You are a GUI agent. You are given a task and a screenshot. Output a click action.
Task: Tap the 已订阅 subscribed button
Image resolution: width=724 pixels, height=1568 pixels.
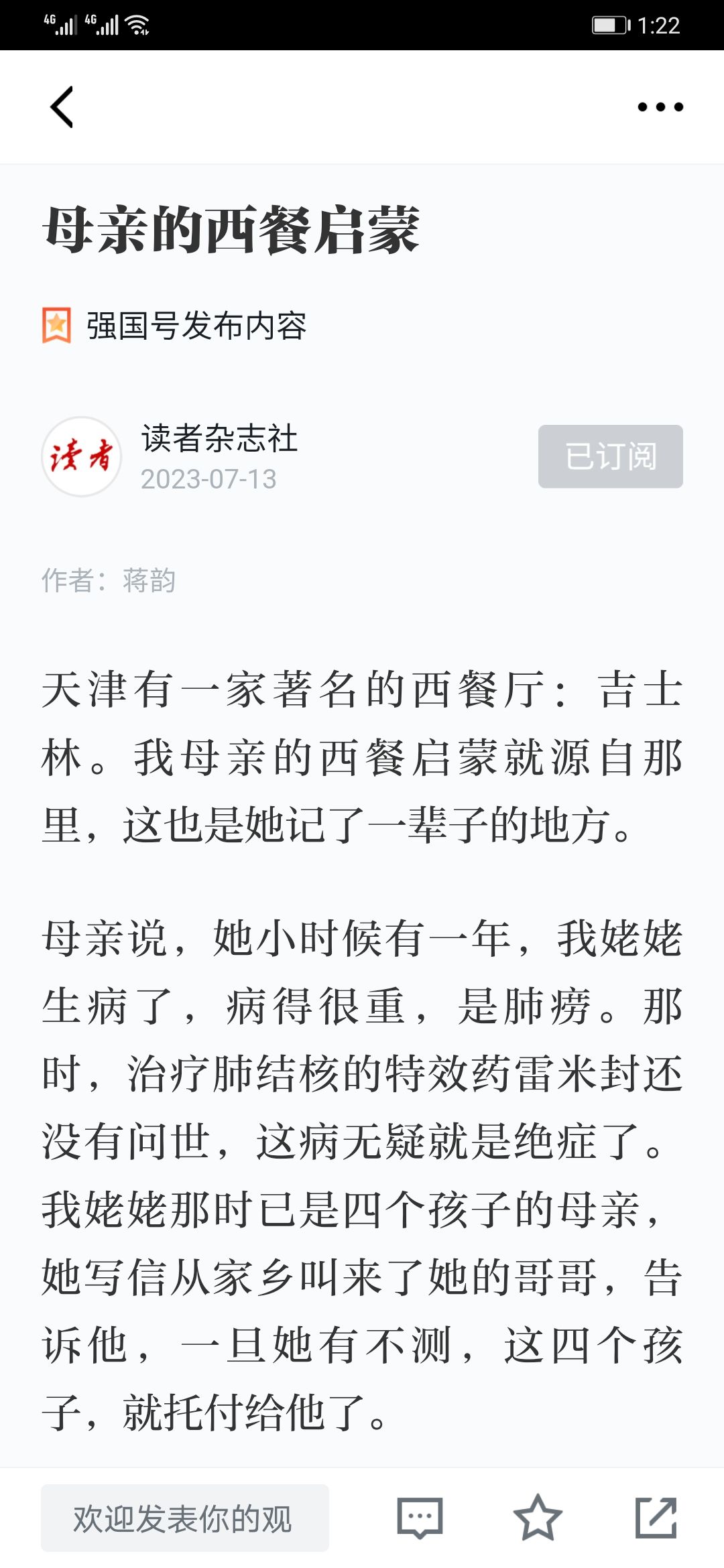610,456
